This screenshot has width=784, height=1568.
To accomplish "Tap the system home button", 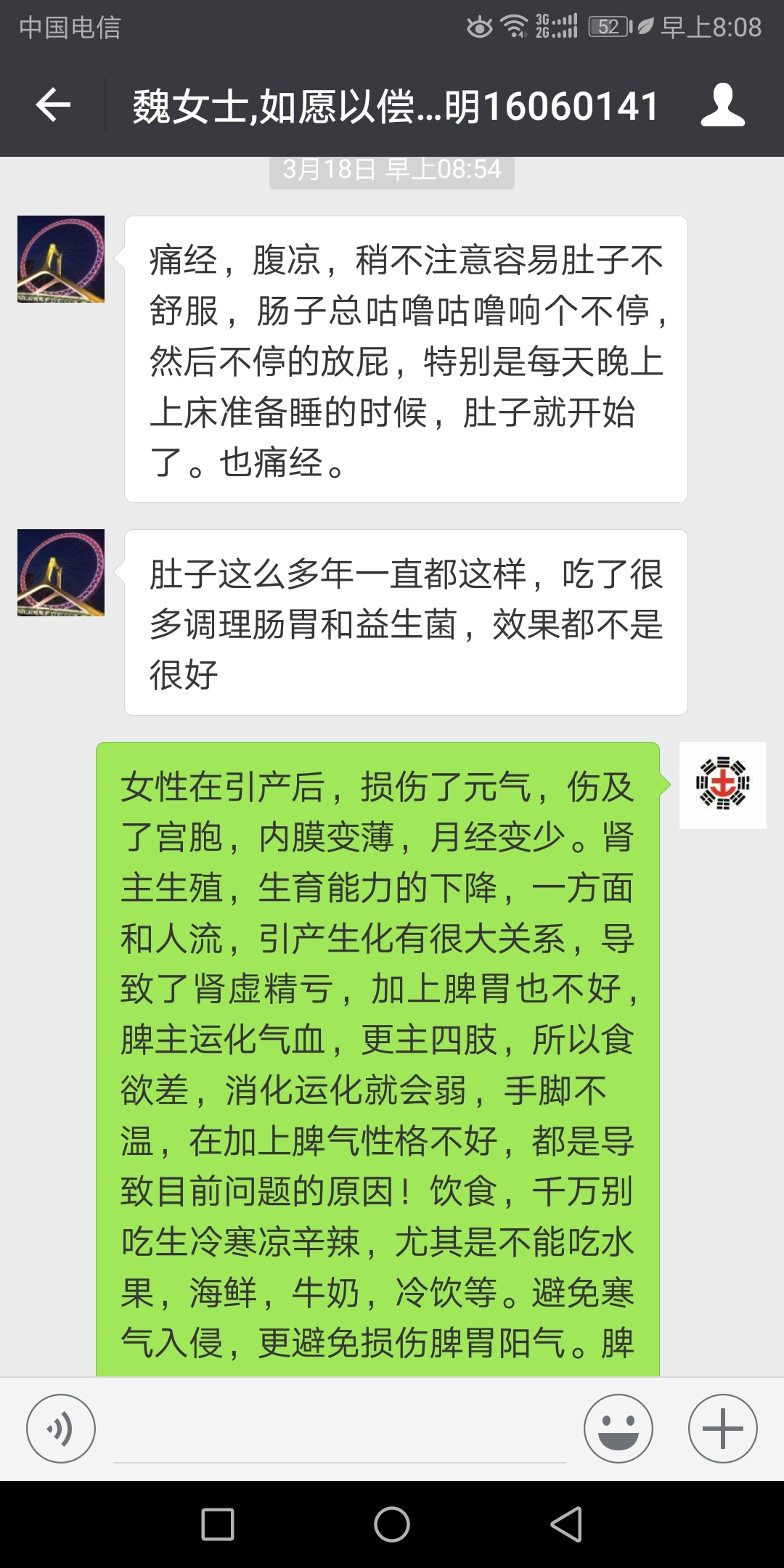I will pyautogui.click(x=392, y=1524).
